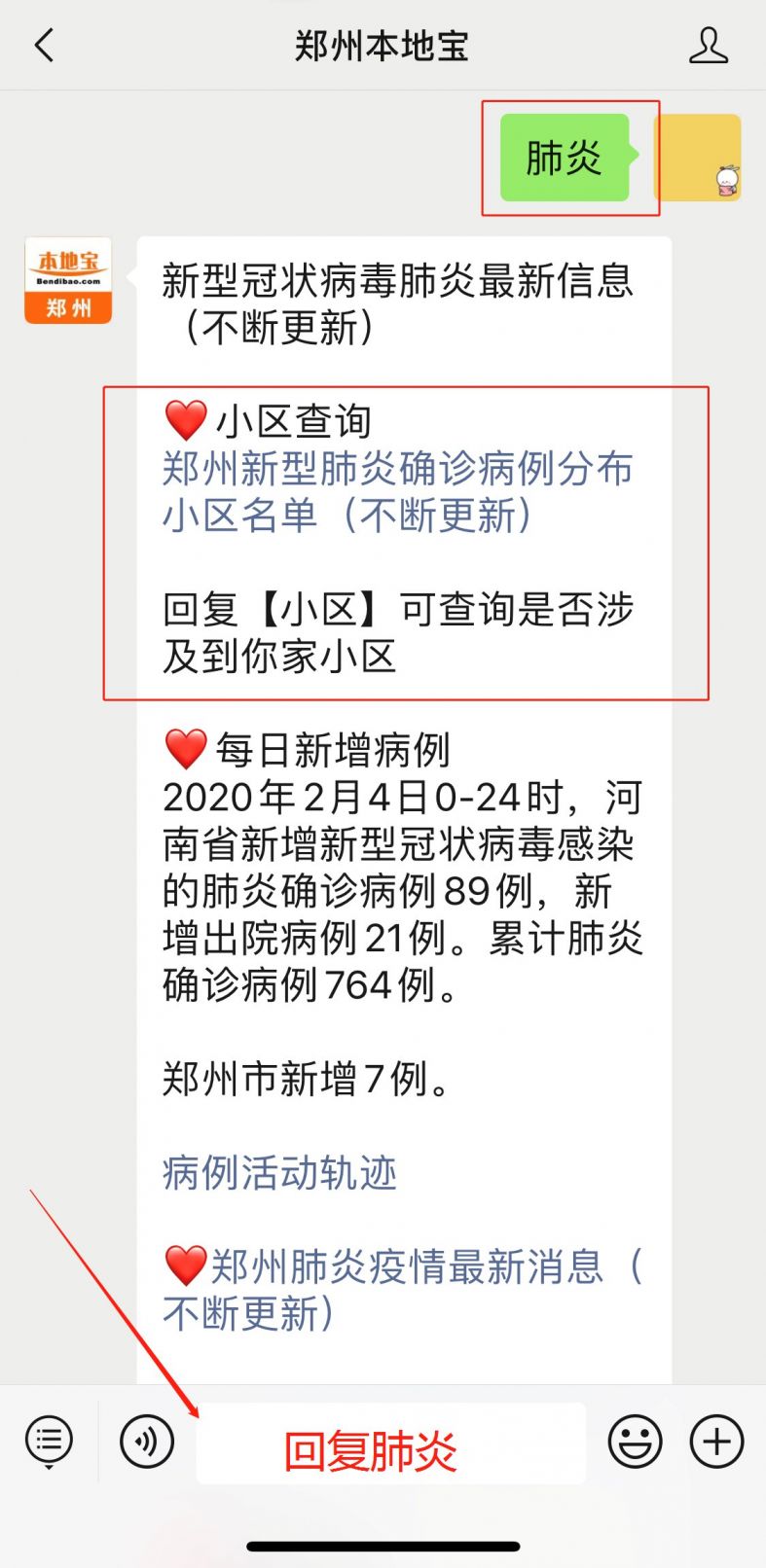Open the 病例活动轨迹 link
Viewport: 766px width, 1568px height.
[277, 1174]
